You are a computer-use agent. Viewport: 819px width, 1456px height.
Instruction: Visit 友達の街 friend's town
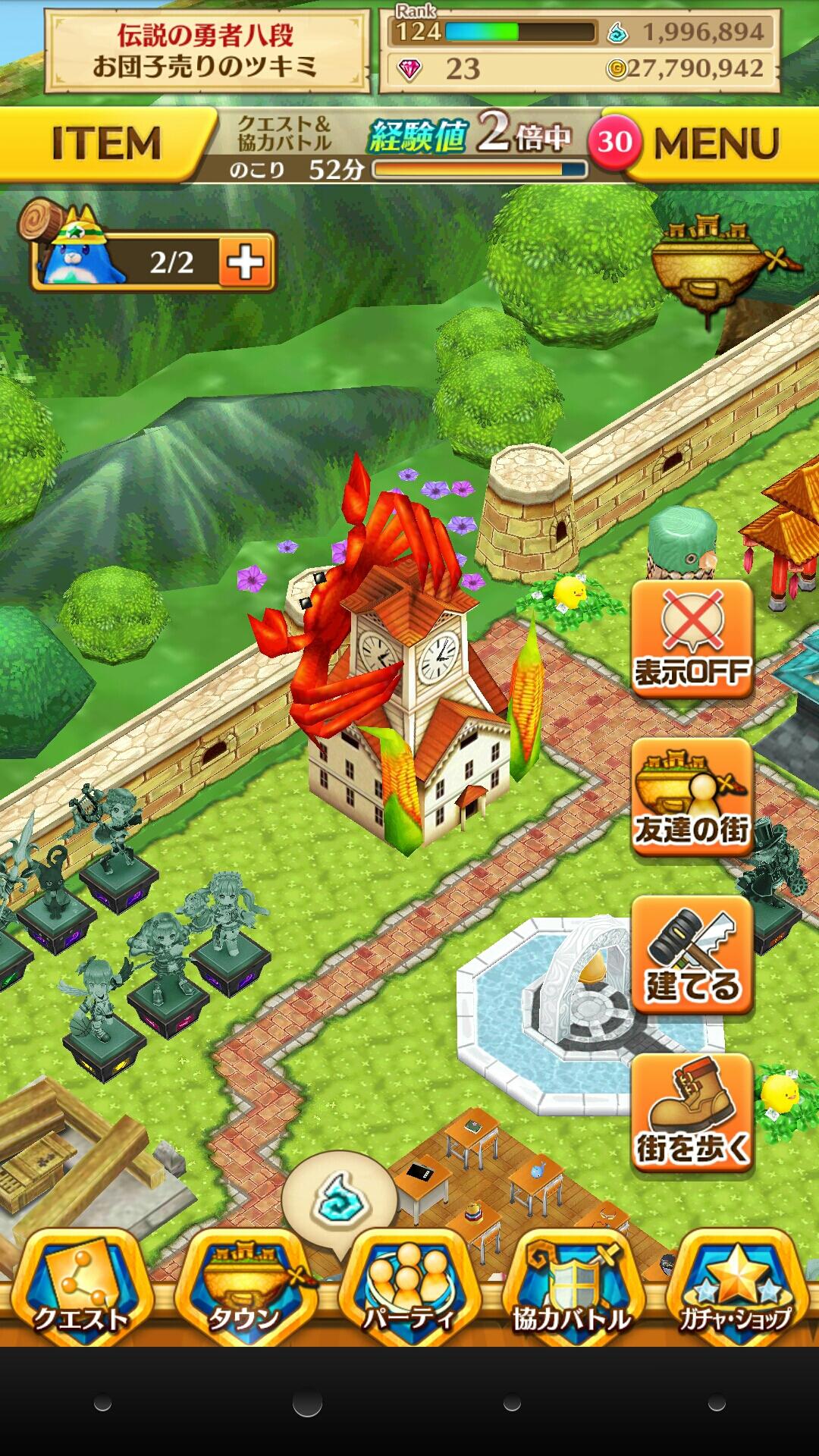tap(692, 797)
